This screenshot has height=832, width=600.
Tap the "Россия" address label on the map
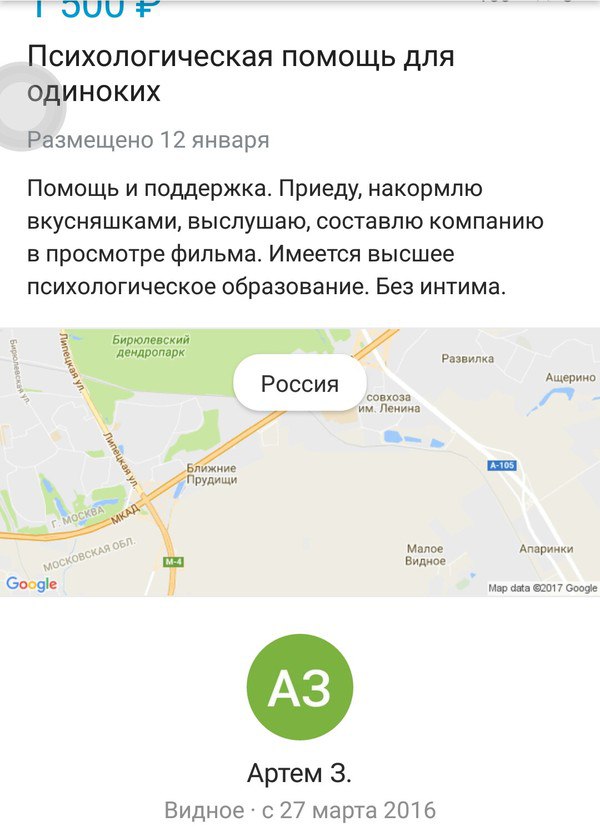[300, 383]
